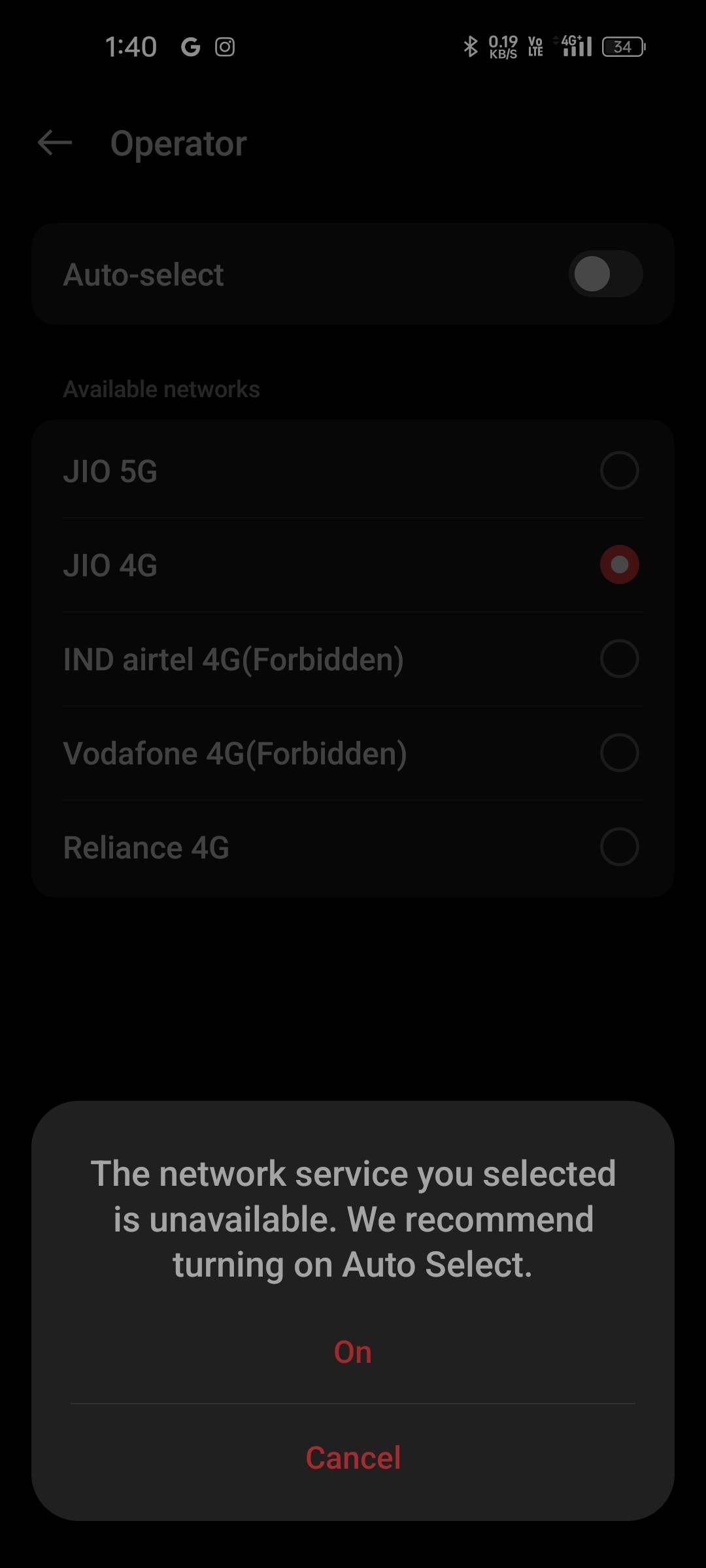Image resolution: width=706 pixels, height=1568 pixels.
Task: Click the back arrow on Operator screen
Action: (x=54, y=143)
